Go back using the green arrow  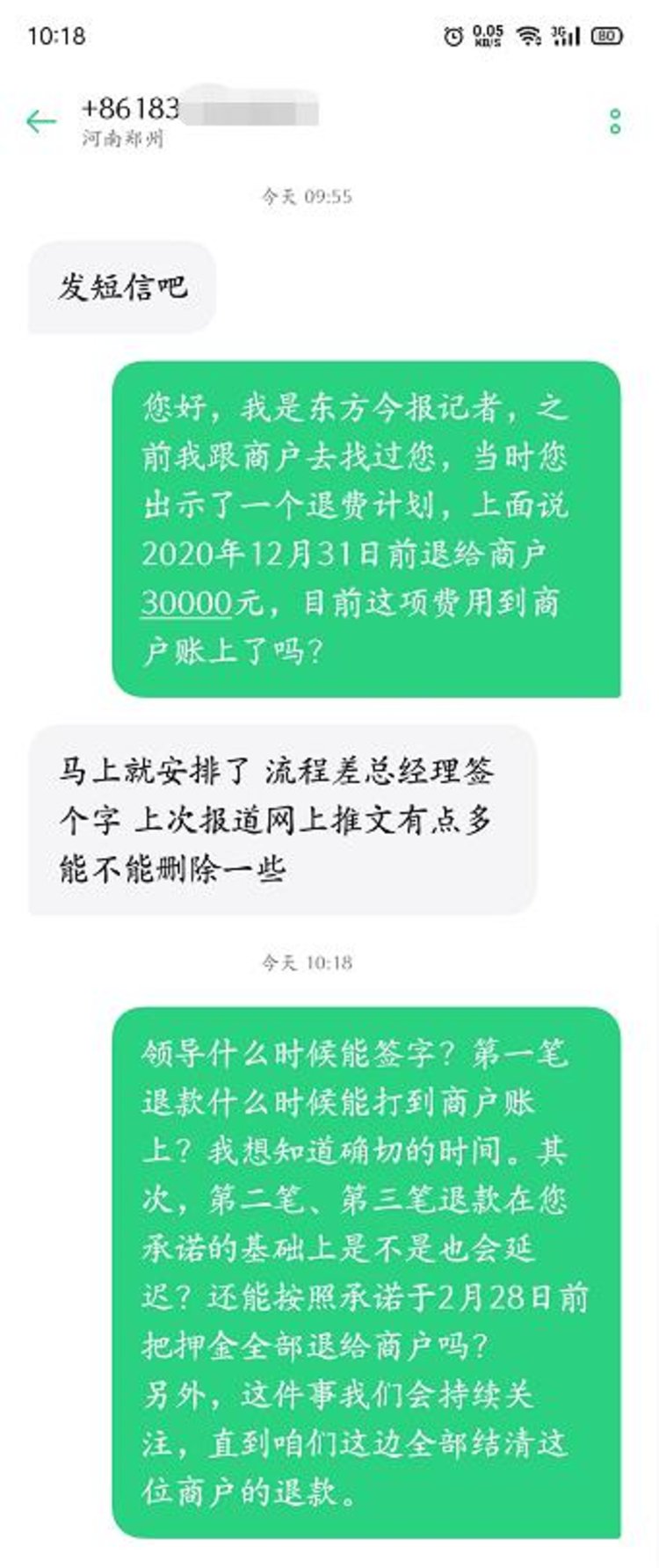40,121
